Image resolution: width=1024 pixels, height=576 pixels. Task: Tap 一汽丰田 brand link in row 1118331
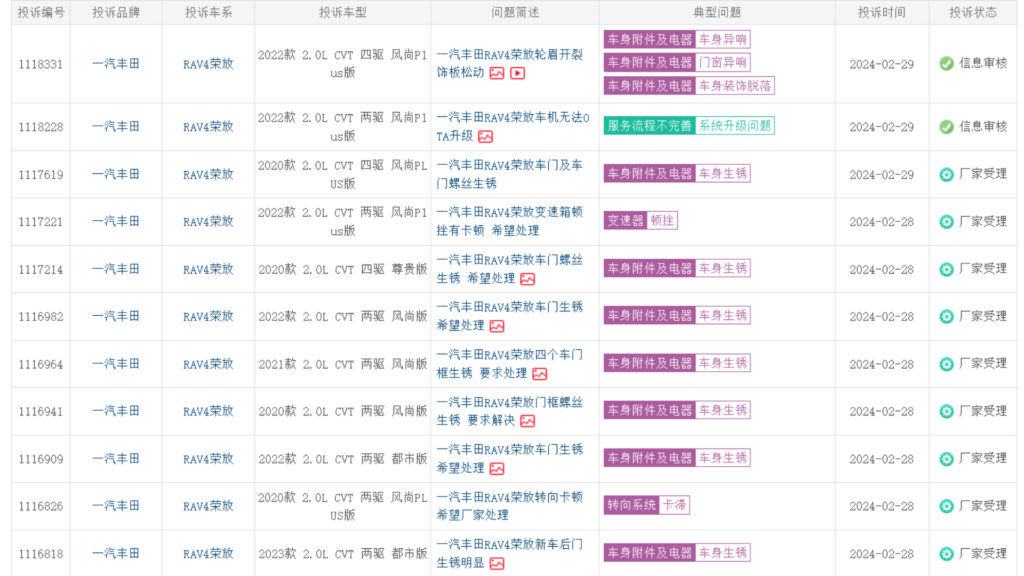[x=116, y=64]
